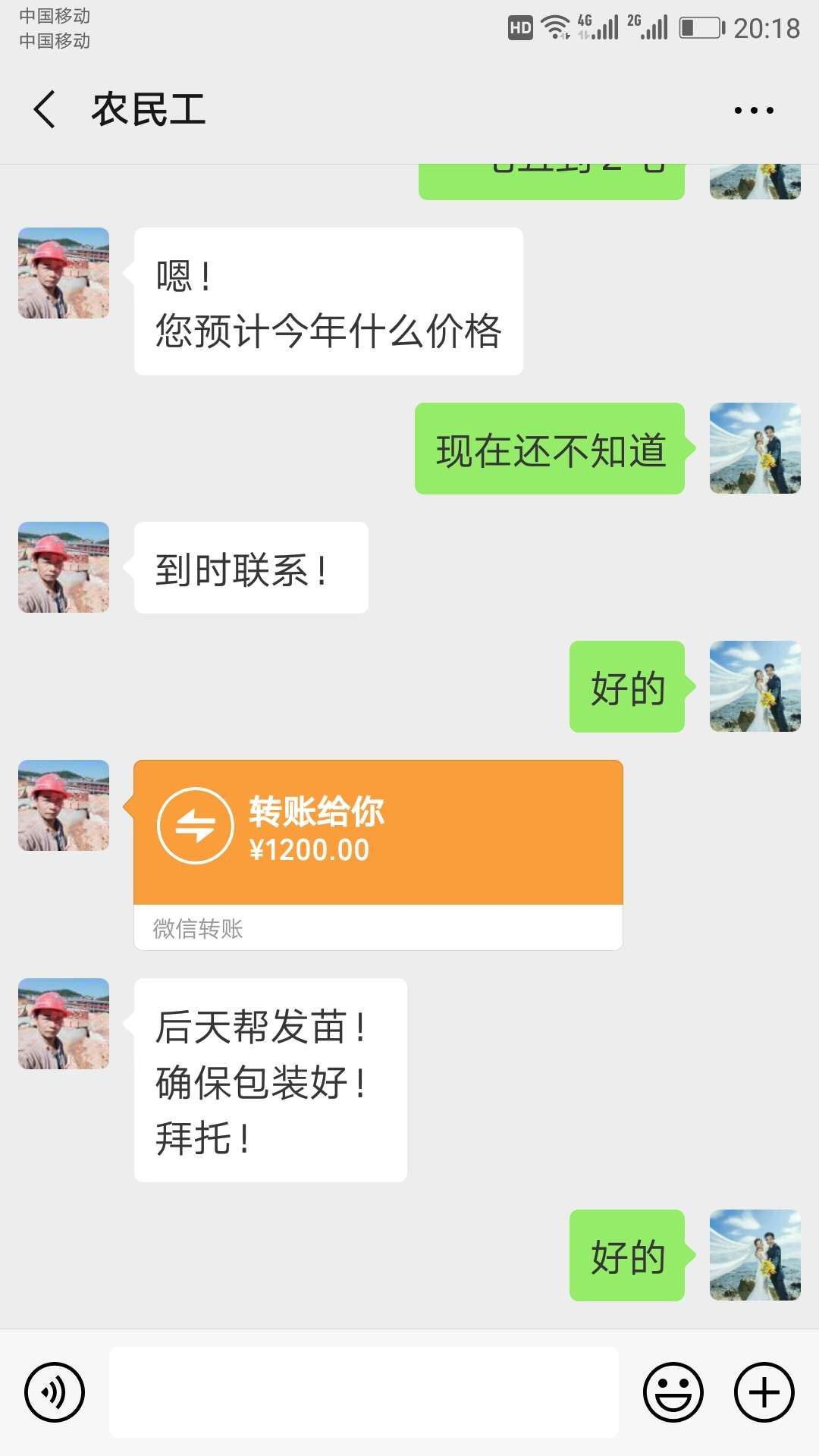
Task: Switch to voice message input
Action: point(55,1392)
